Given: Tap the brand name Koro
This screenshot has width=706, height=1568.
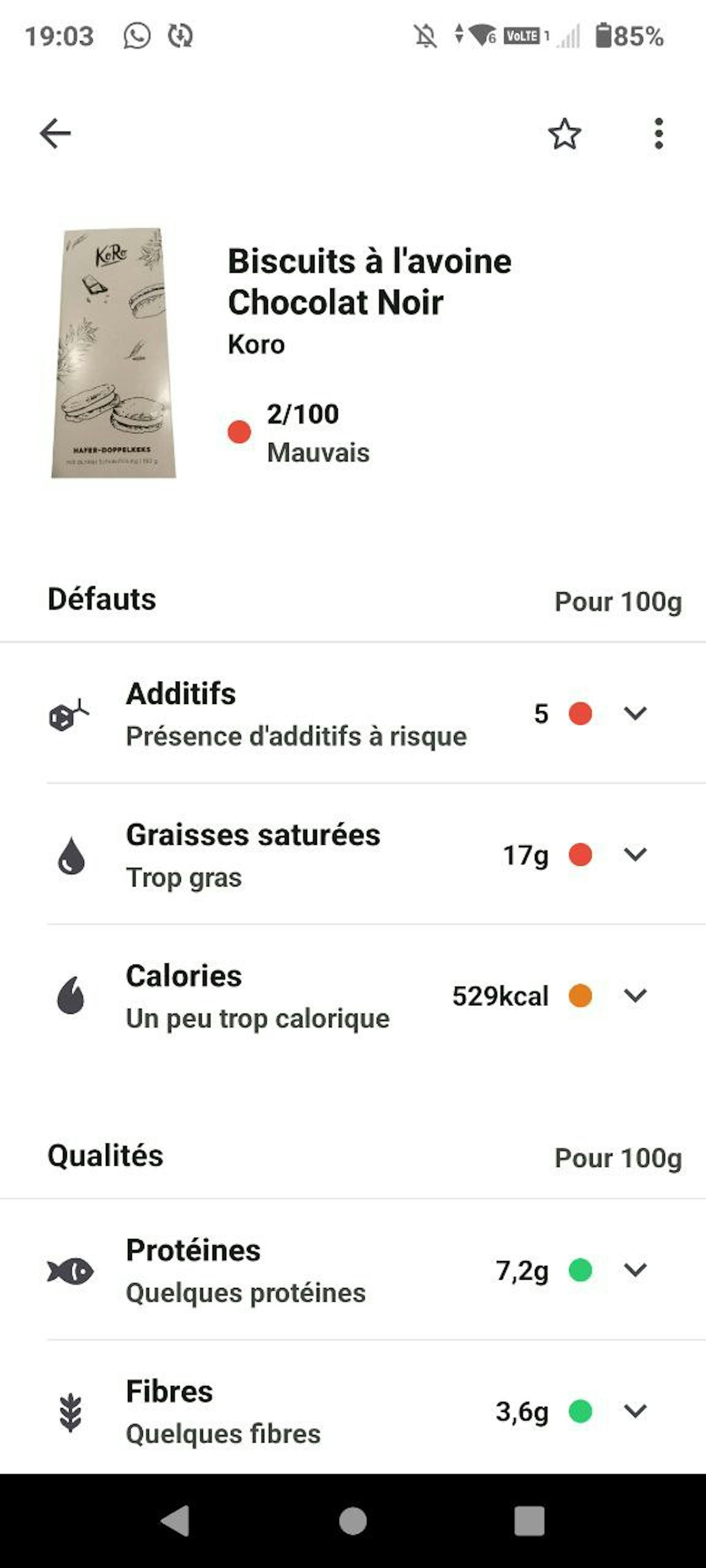Looking at the screenshot, I should click(x=255, y=344).
